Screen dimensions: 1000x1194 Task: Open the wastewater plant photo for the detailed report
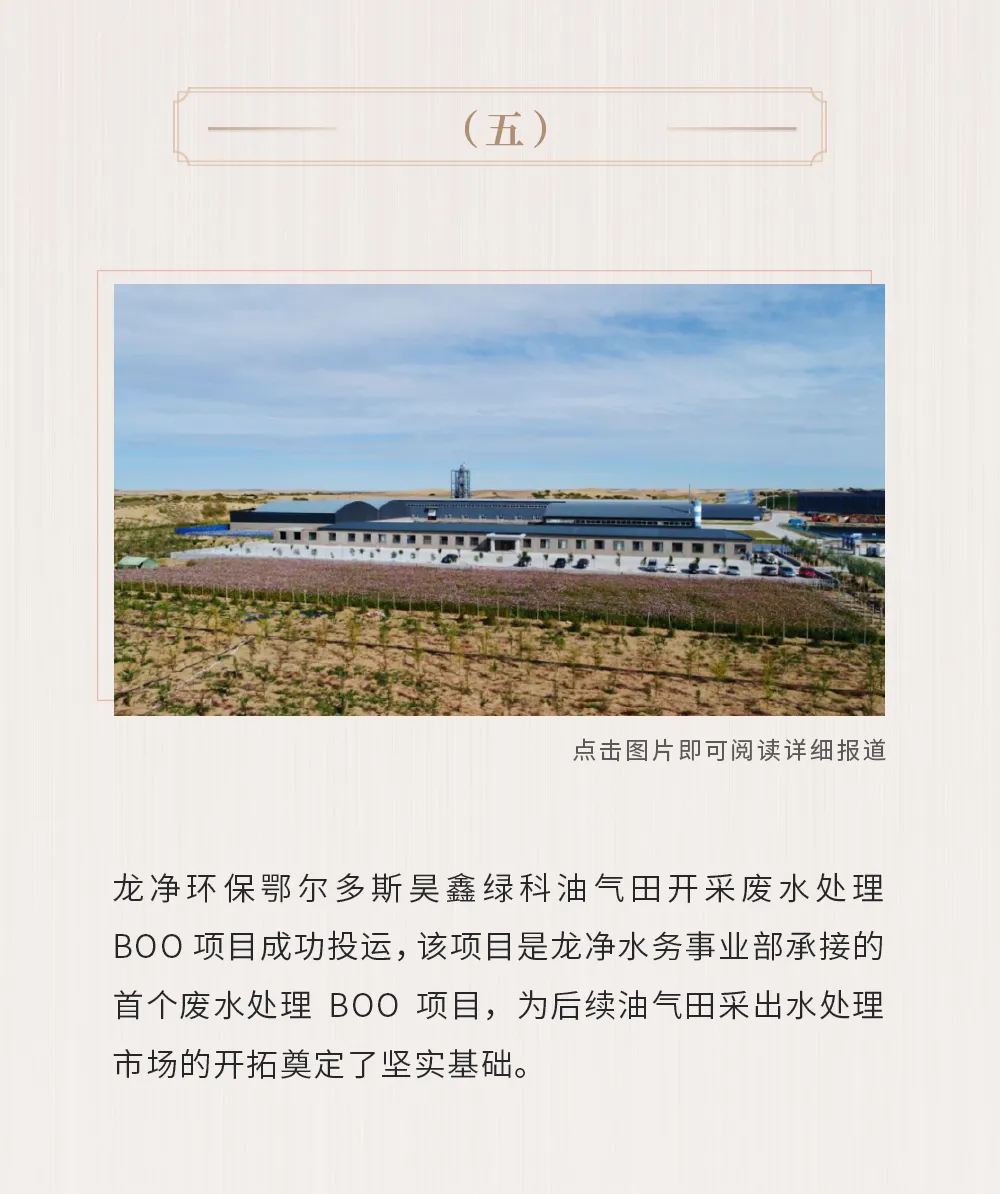pyautogui.click(x=499, y=499)
